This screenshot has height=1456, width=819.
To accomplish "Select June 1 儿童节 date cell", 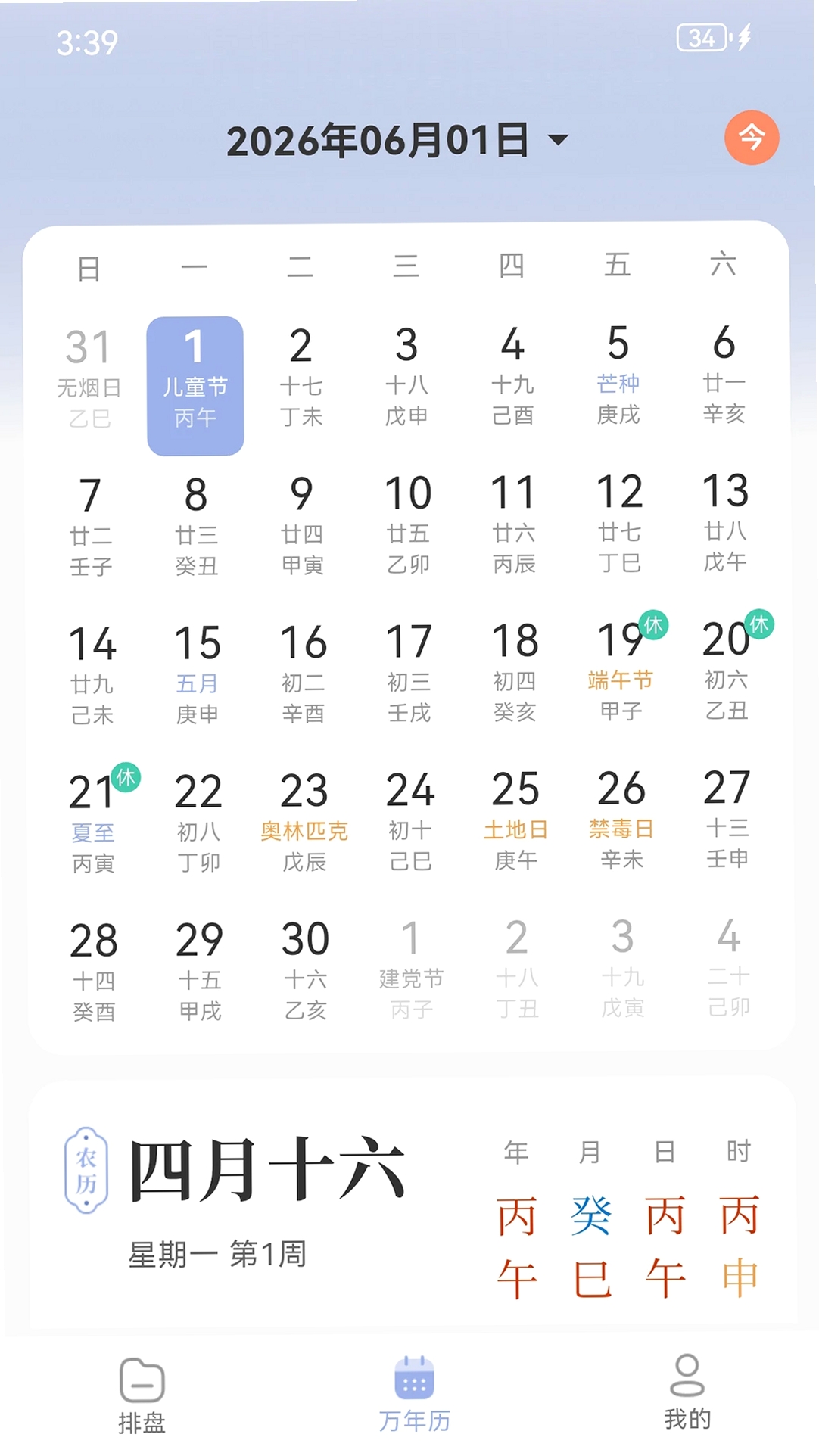I will [x=195, y=386].
